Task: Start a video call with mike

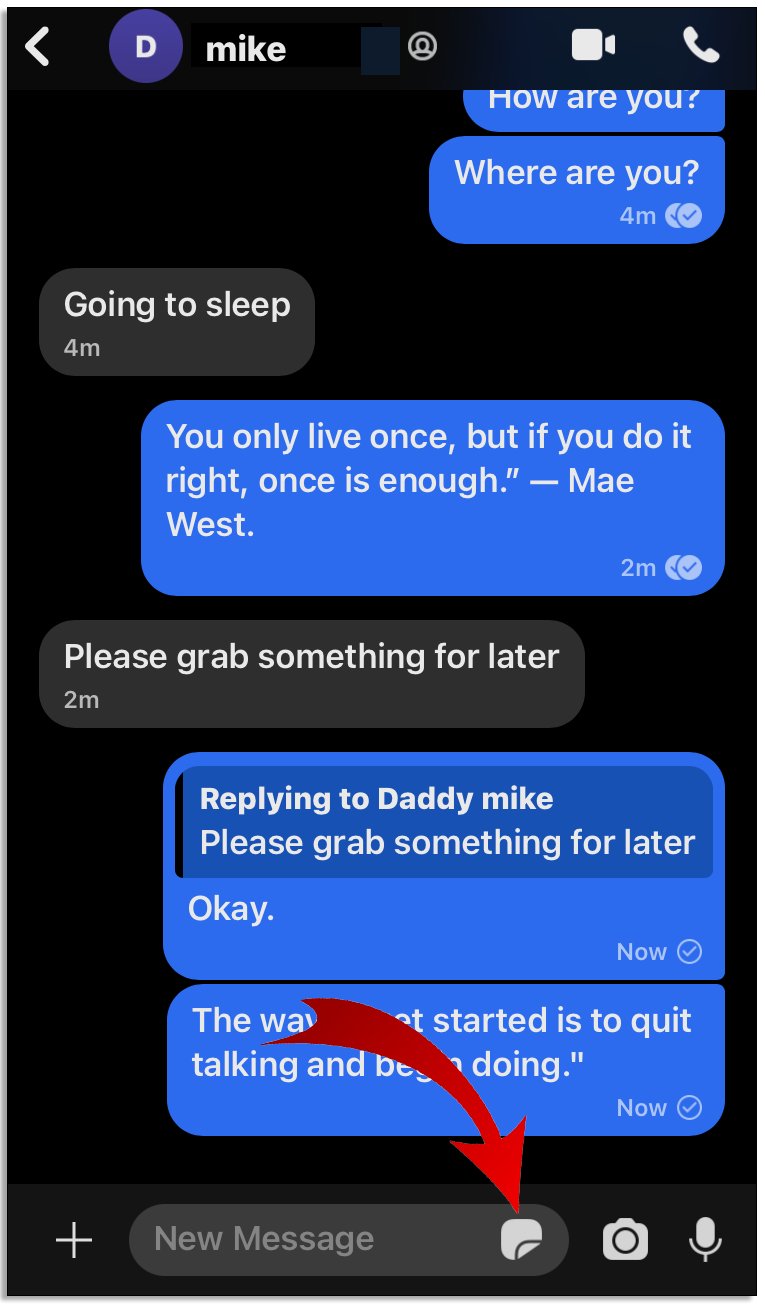Action: 593,45
